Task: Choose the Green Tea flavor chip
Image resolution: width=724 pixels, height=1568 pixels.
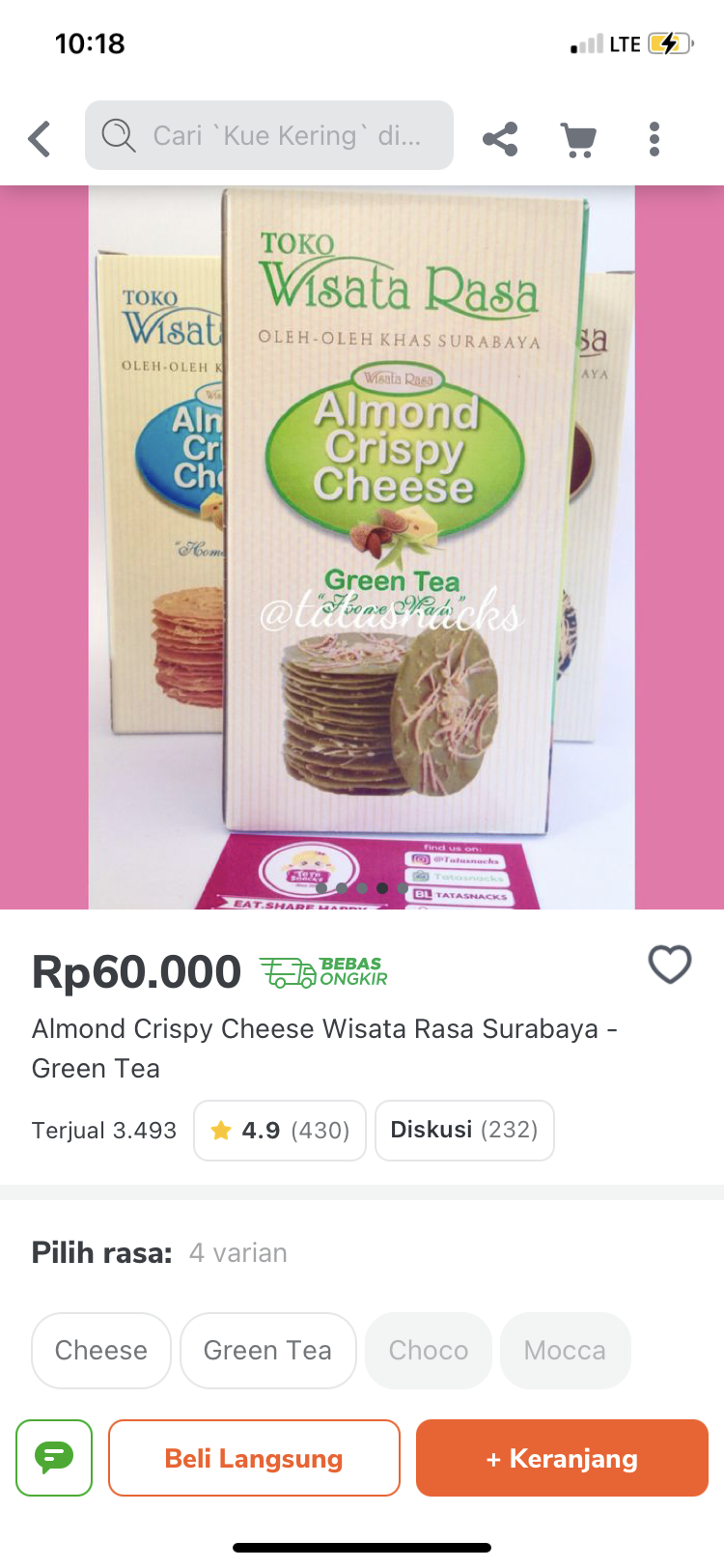Action: (x=267, y=1350)
